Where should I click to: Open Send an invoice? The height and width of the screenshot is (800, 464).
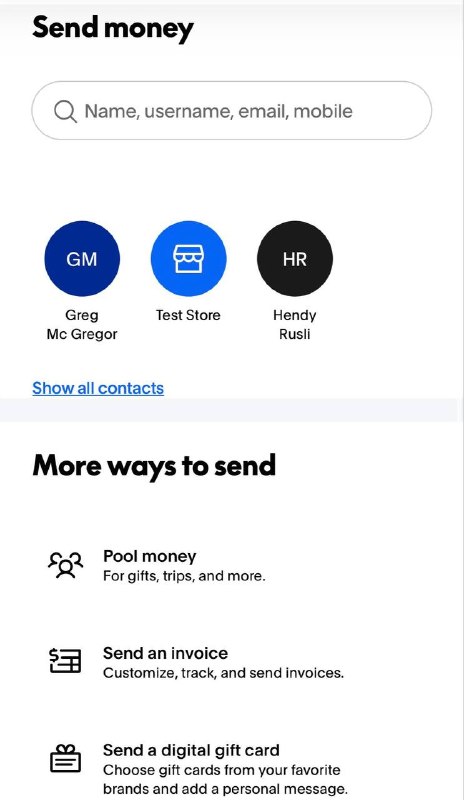coord(231,662)
